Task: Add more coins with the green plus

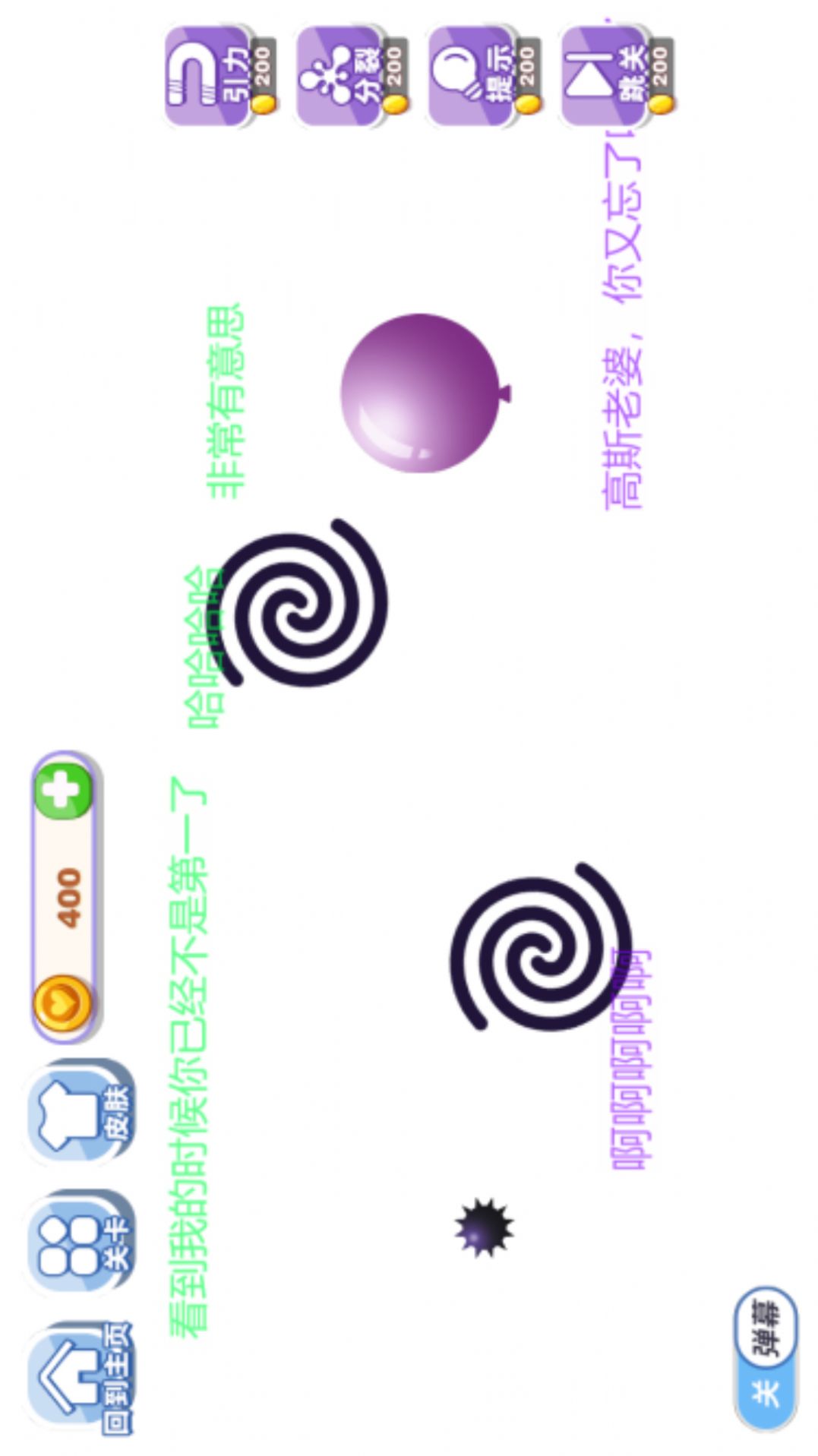Action: click(64, 791)
